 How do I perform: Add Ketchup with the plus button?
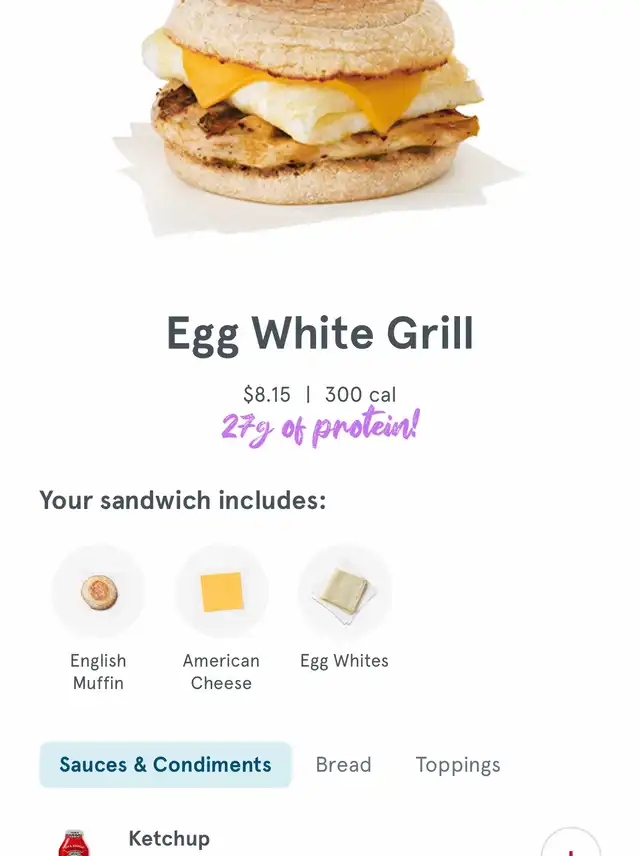[x=571, y=846]
